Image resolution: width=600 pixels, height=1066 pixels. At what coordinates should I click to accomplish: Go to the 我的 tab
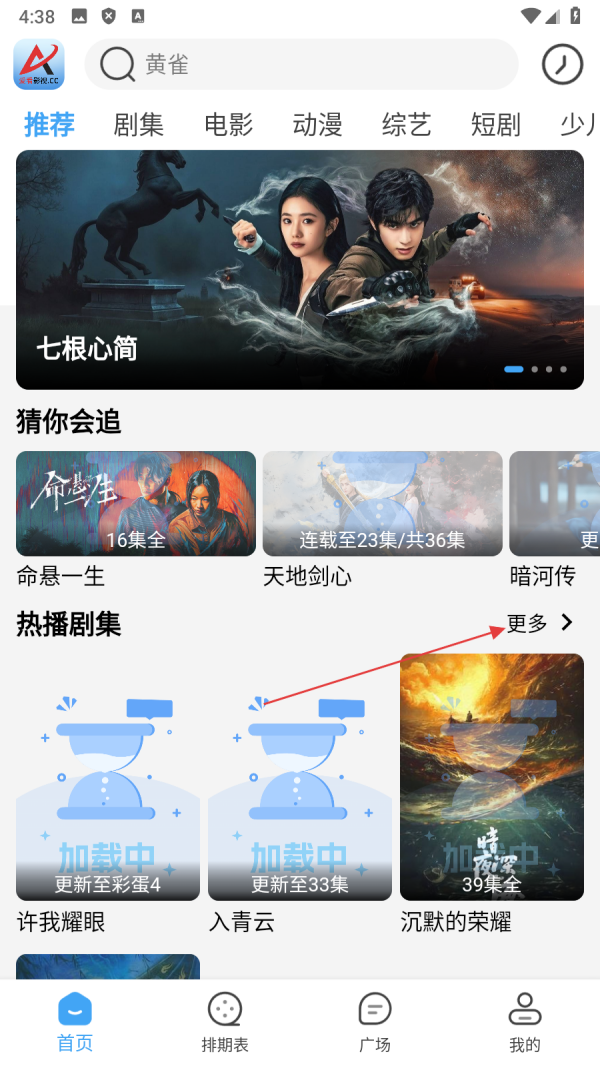pyautogui.click(x=525, y=1022)
